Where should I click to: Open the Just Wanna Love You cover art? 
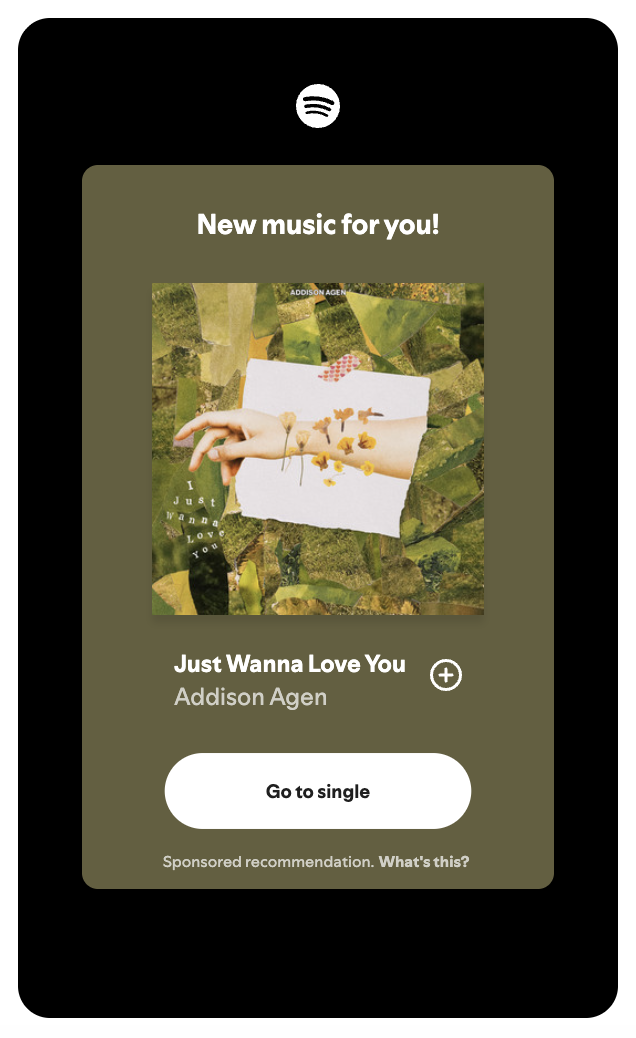(318, 449)
